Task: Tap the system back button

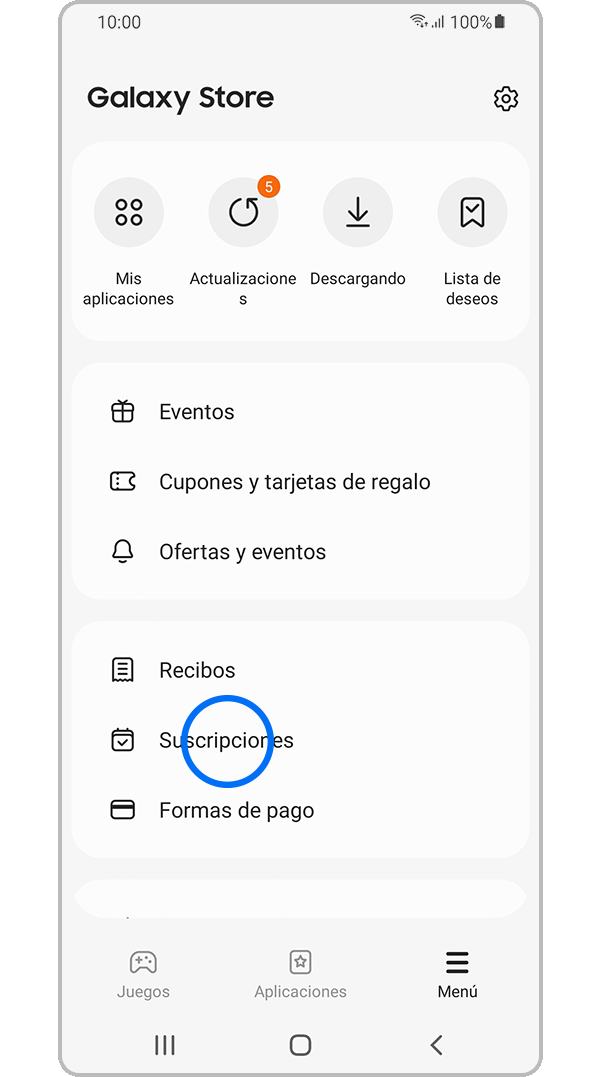Action: [436, 1045]
